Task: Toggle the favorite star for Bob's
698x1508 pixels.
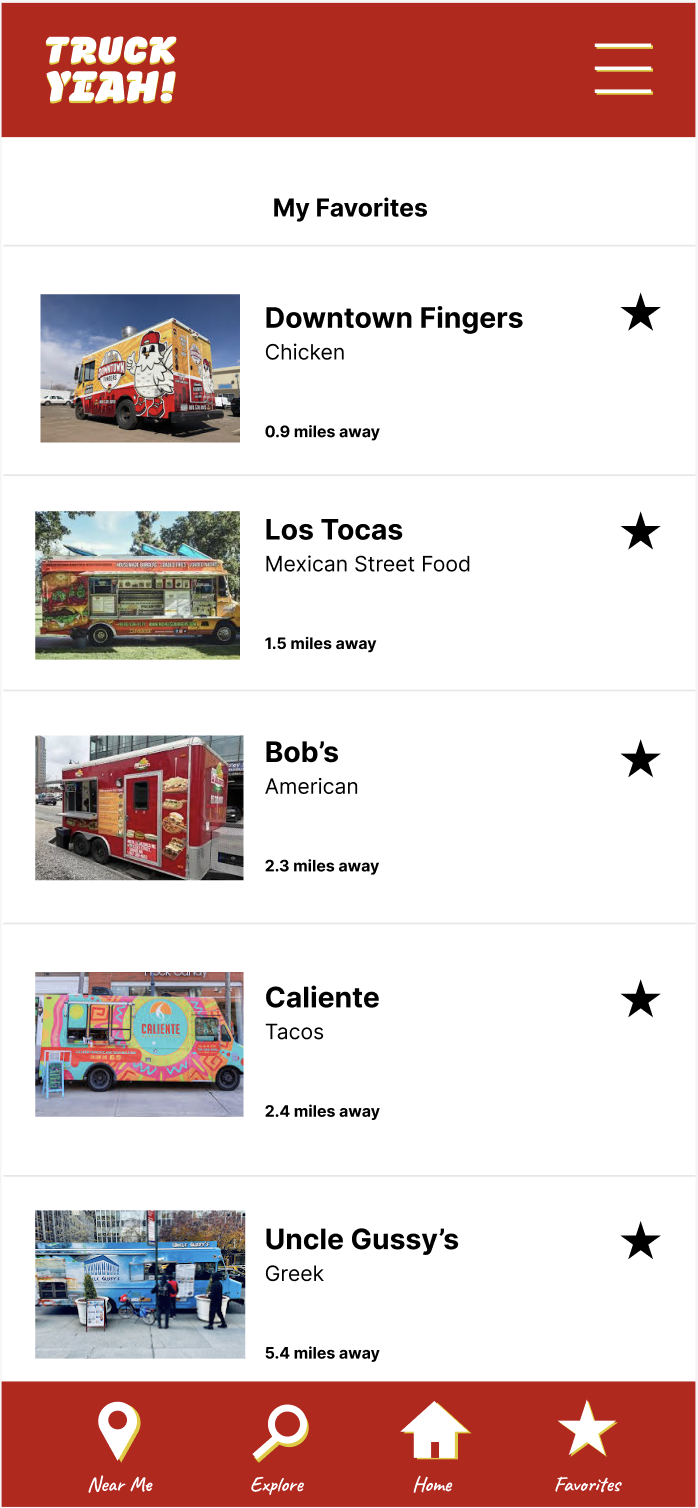Action: point(640,760)
